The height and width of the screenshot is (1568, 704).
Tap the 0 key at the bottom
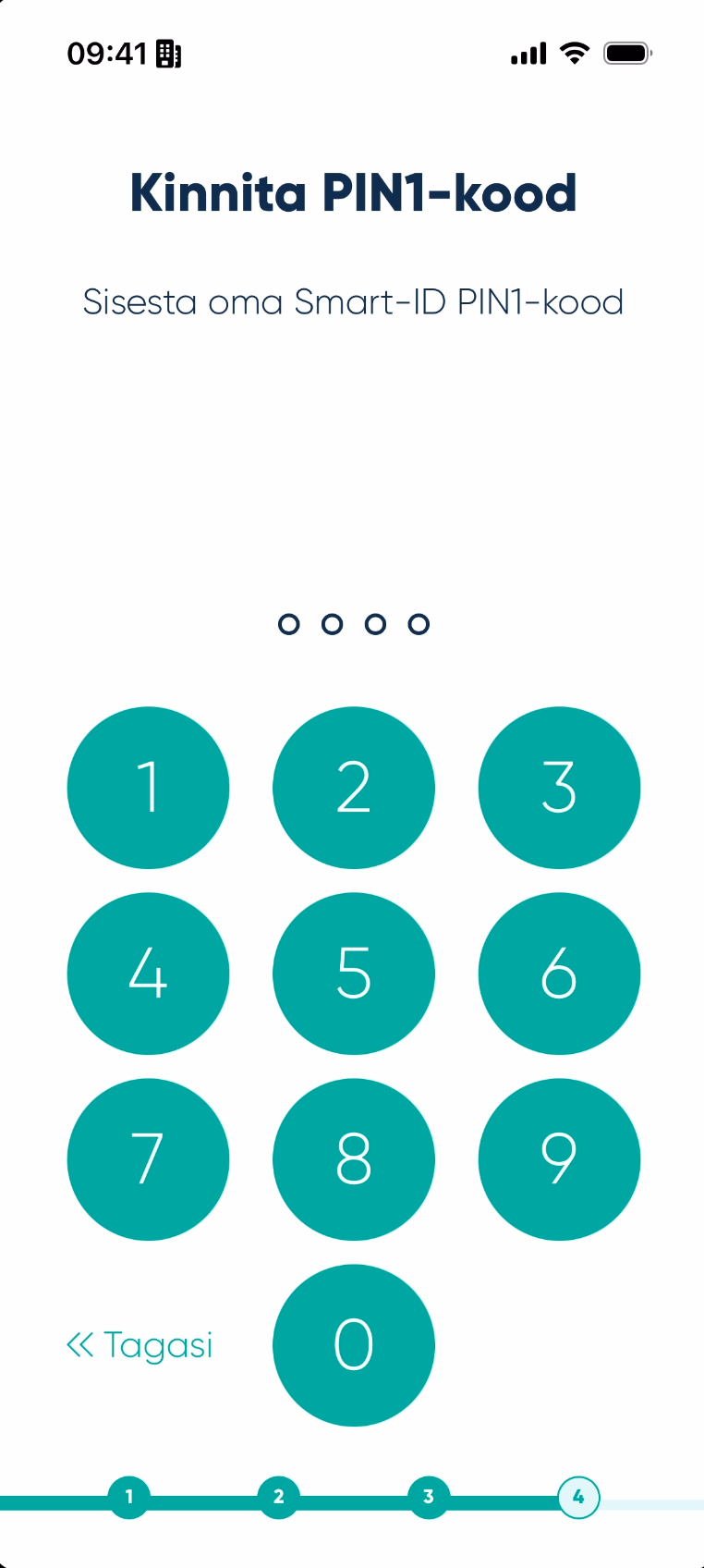point(354,1345)
